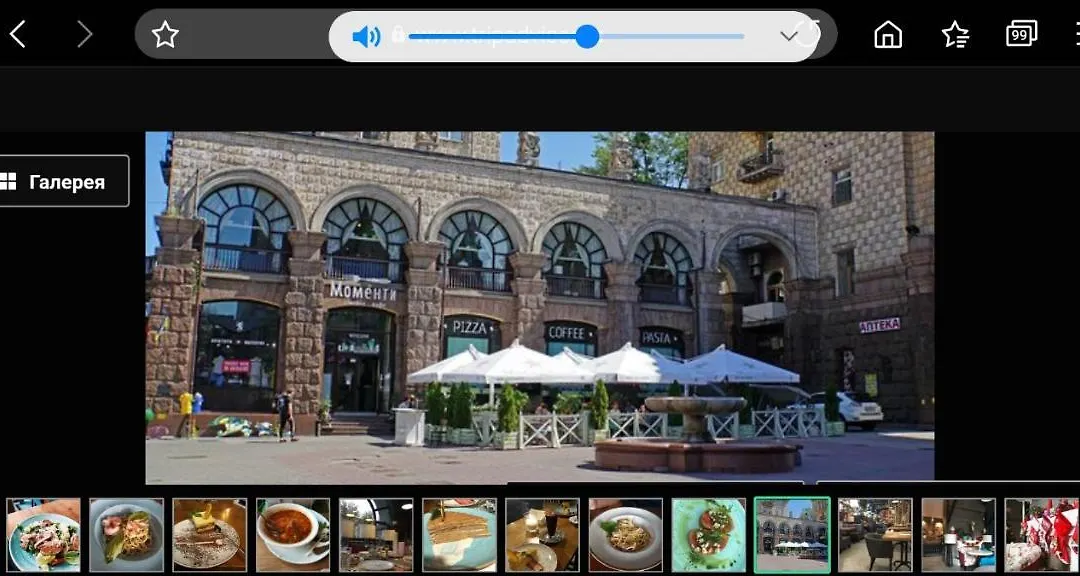The width and height of the screenshot is (1080, 576).
Task: Select the figs on green plate thumbnail
Action: pos(709,535)
